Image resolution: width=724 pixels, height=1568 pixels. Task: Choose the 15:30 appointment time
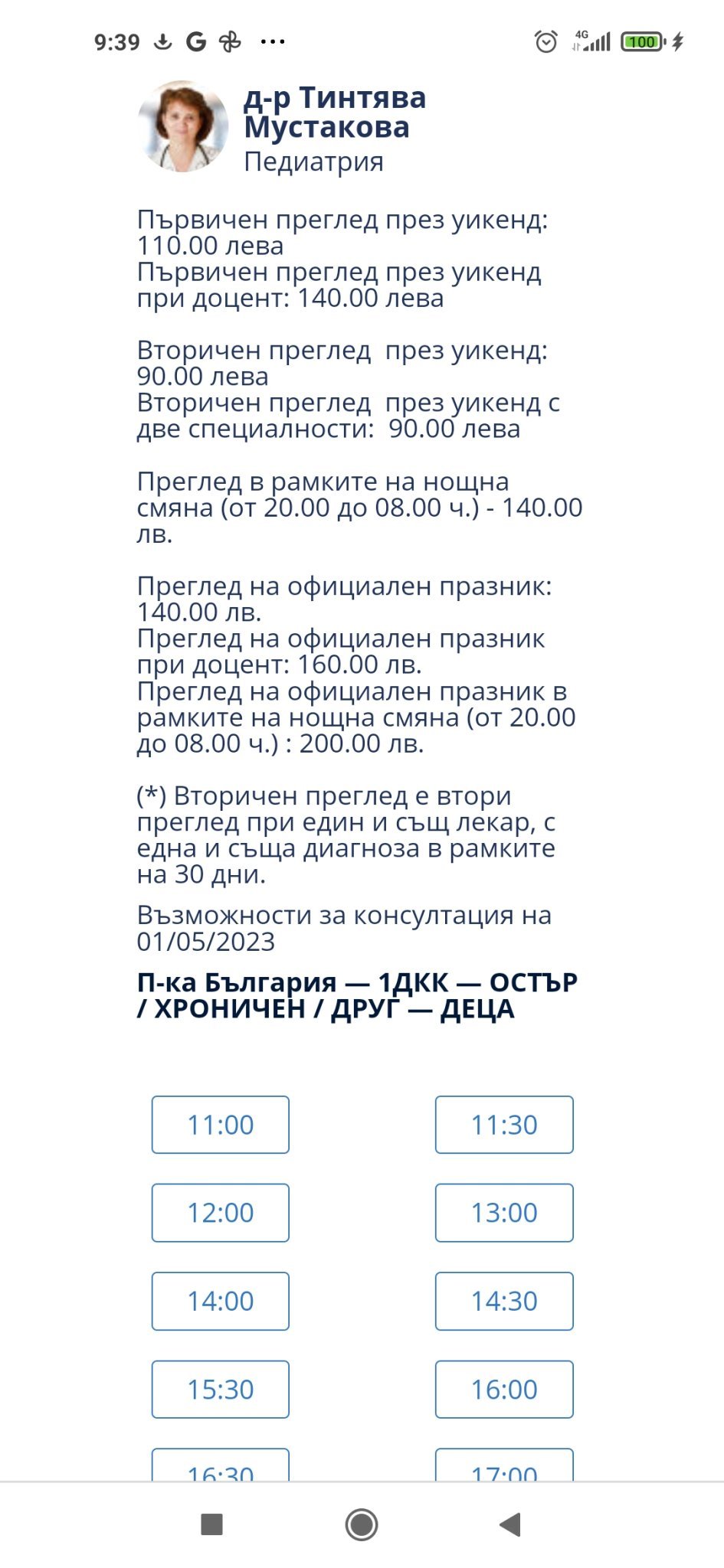tap(221, 1389)
